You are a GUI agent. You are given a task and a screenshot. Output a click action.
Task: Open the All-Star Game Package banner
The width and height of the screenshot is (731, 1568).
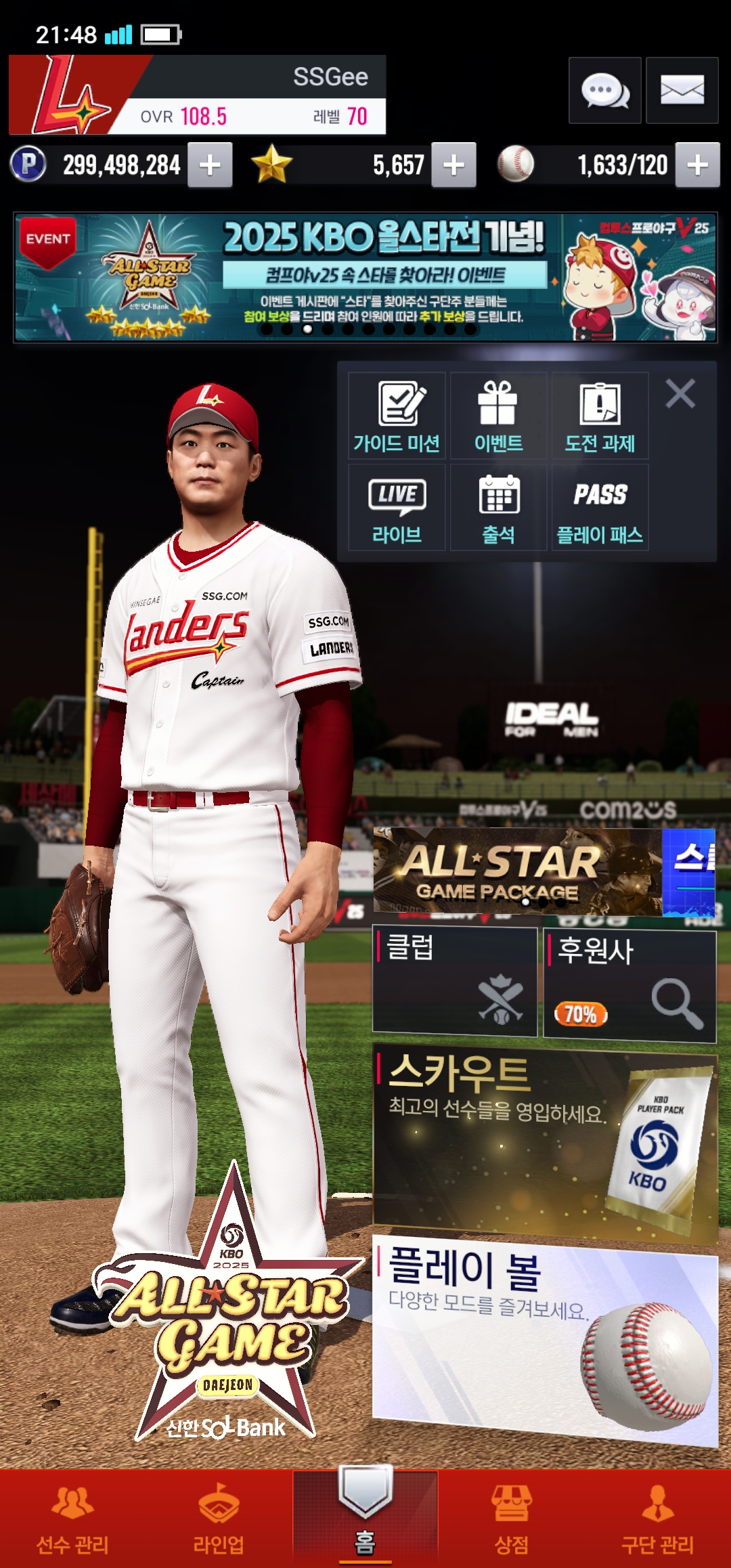click(517, 872)
